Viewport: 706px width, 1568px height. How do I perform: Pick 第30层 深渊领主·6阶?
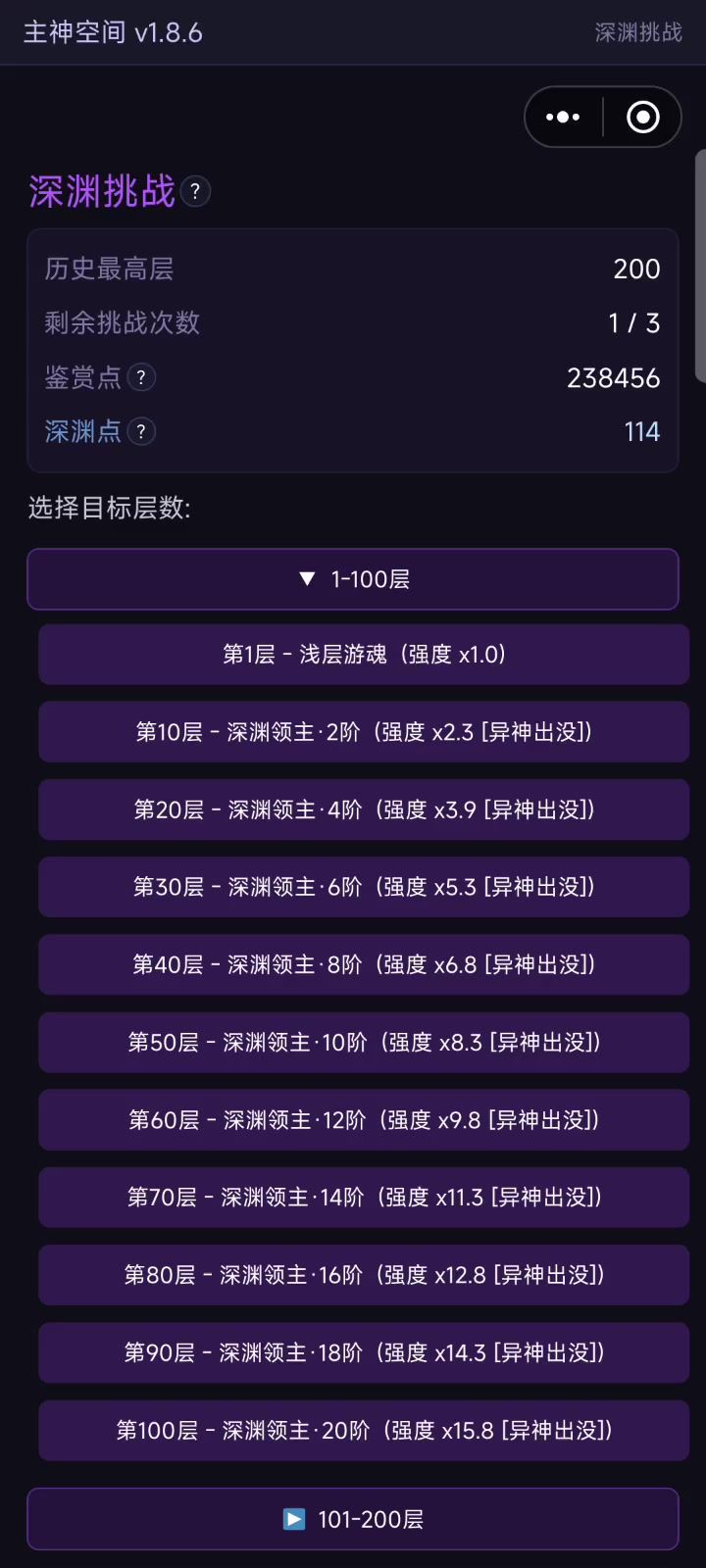[x=364, y=887]
